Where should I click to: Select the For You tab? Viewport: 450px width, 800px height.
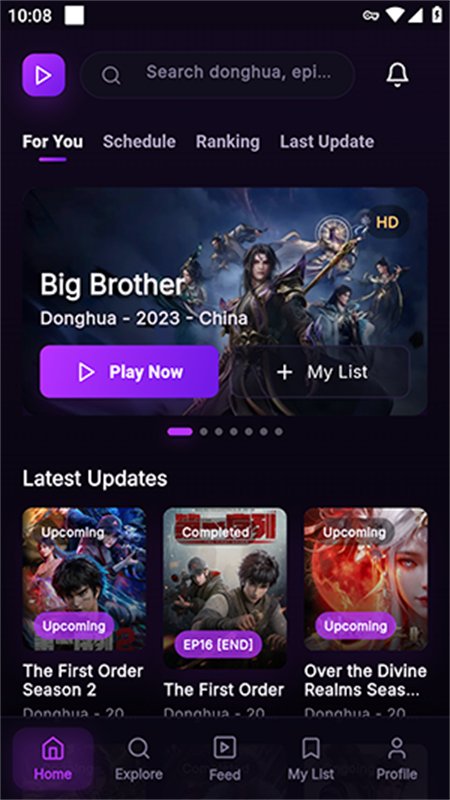53,141
